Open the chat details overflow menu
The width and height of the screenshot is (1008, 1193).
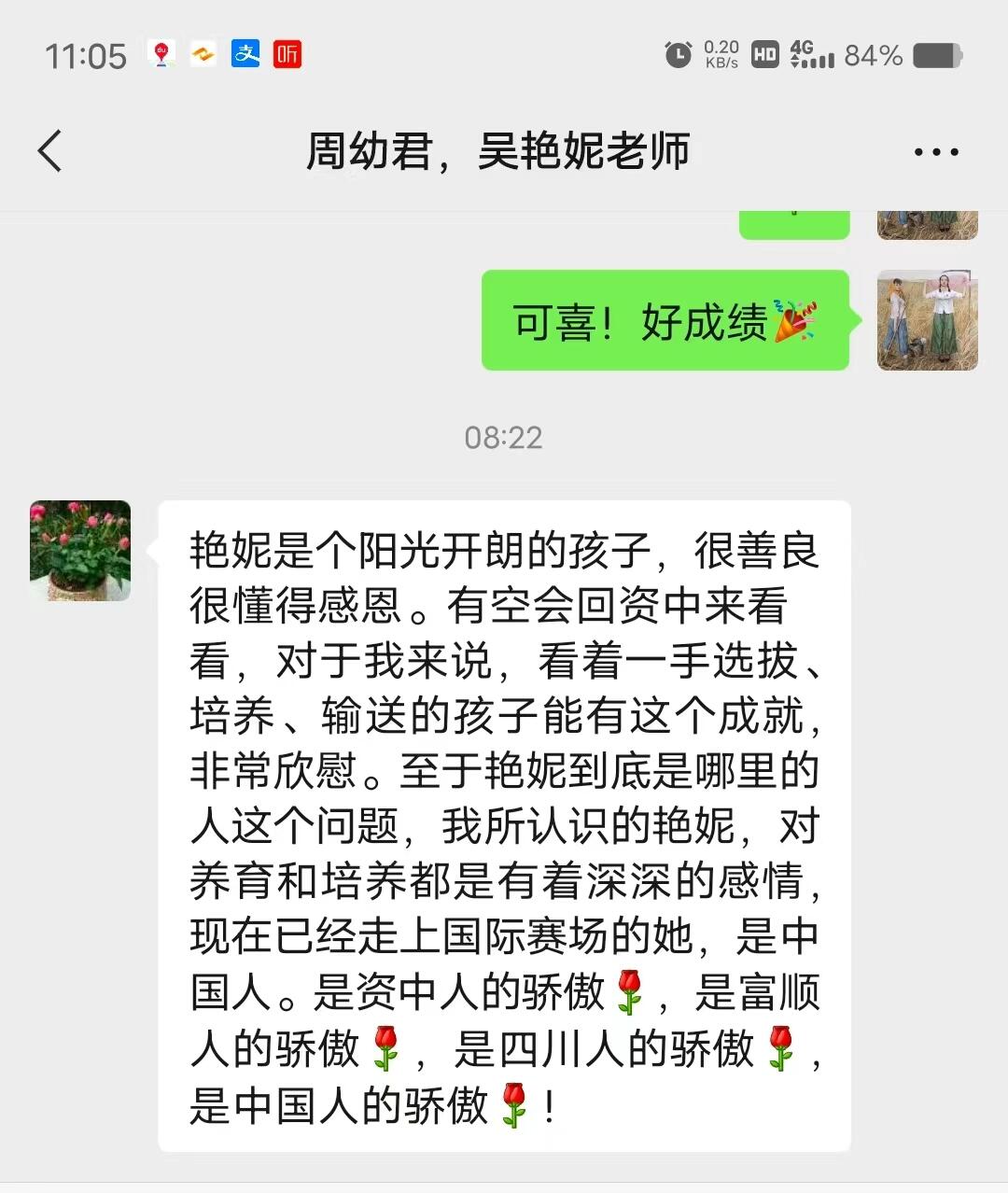tap(935, 152)
